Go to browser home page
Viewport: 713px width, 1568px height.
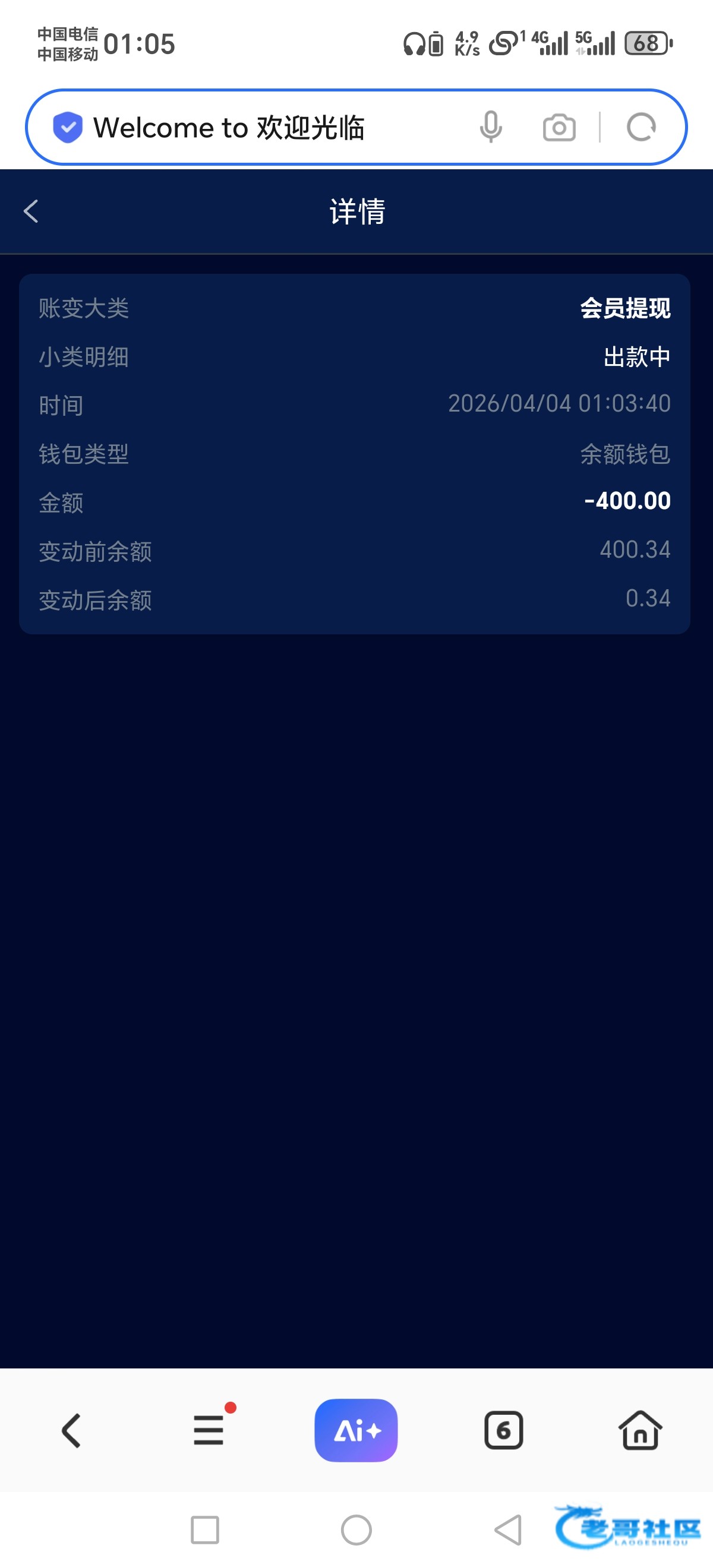coord(640,1430)
